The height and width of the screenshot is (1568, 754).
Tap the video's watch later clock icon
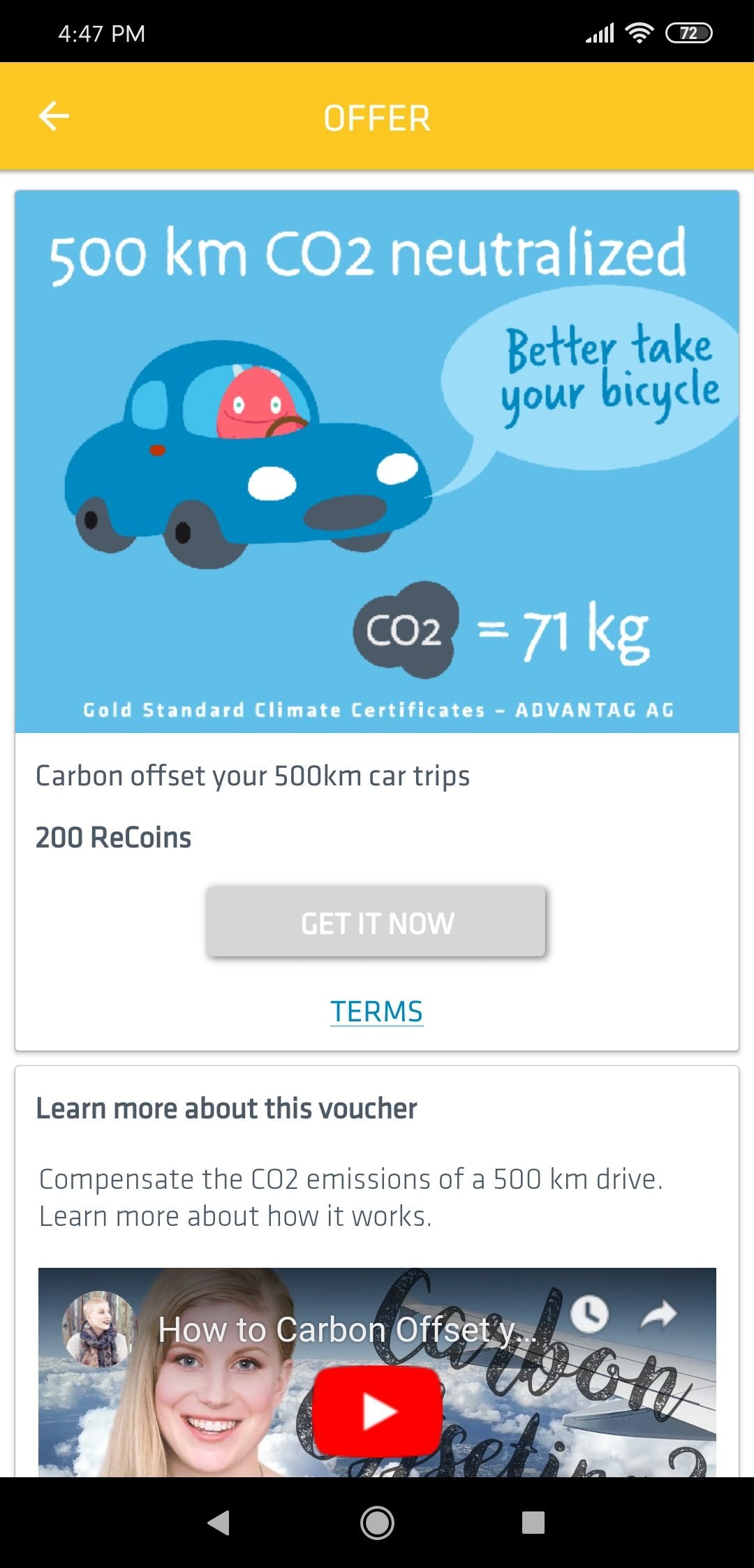click(590, 1315)
